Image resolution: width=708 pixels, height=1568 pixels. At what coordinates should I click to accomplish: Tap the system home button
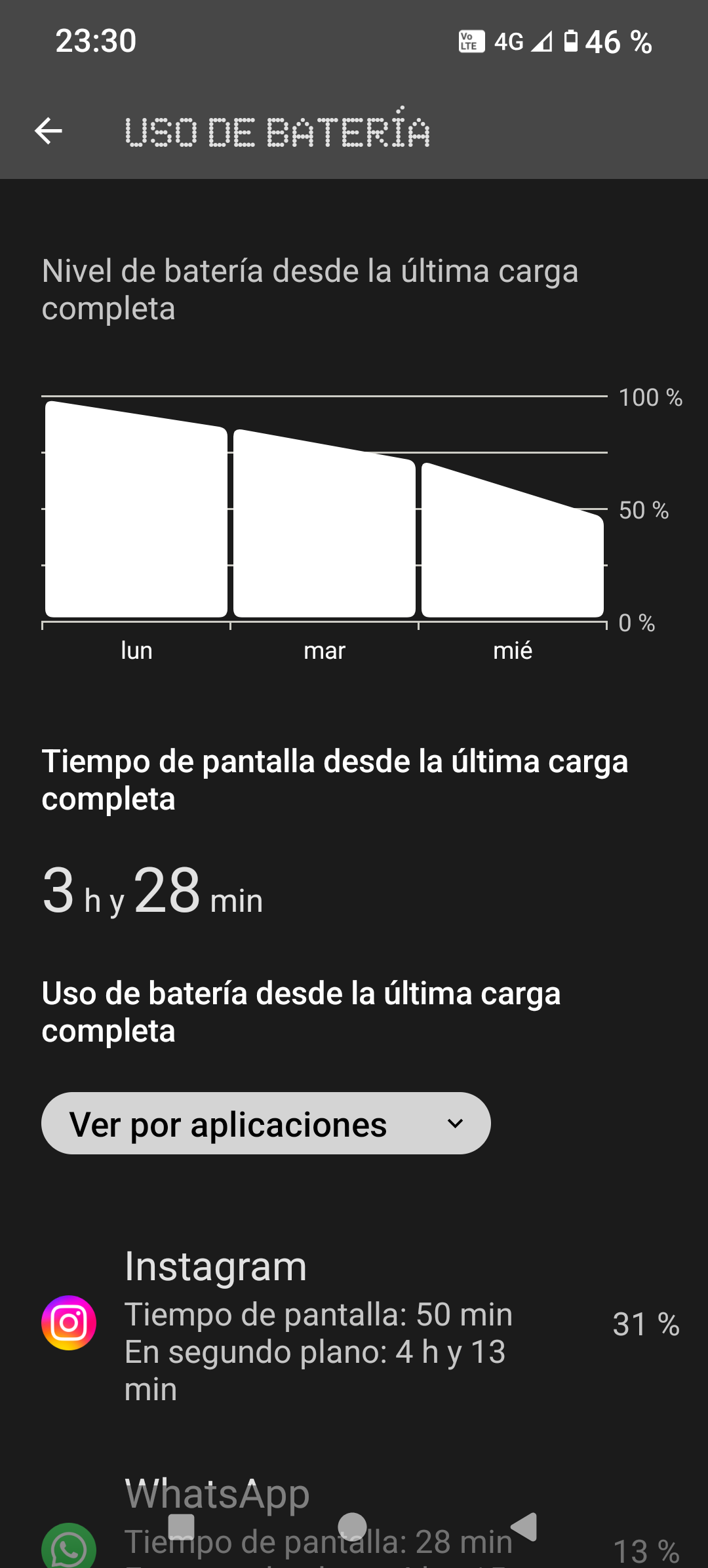tap(353, 1526)
